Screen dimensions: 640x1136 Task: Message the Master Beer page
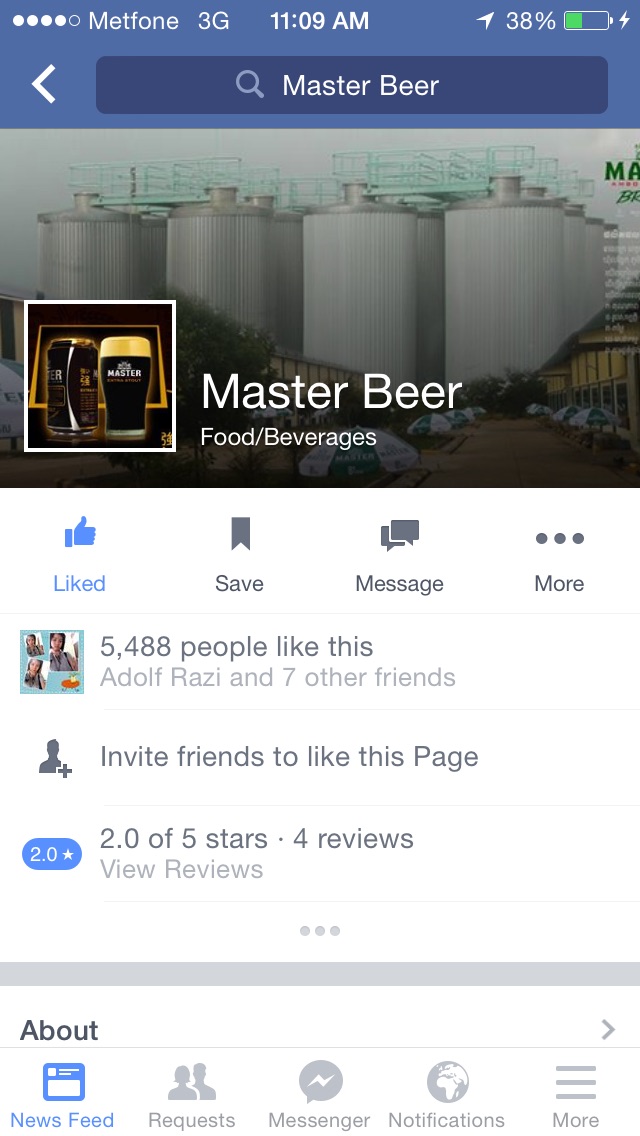click(x=399, y=556)
